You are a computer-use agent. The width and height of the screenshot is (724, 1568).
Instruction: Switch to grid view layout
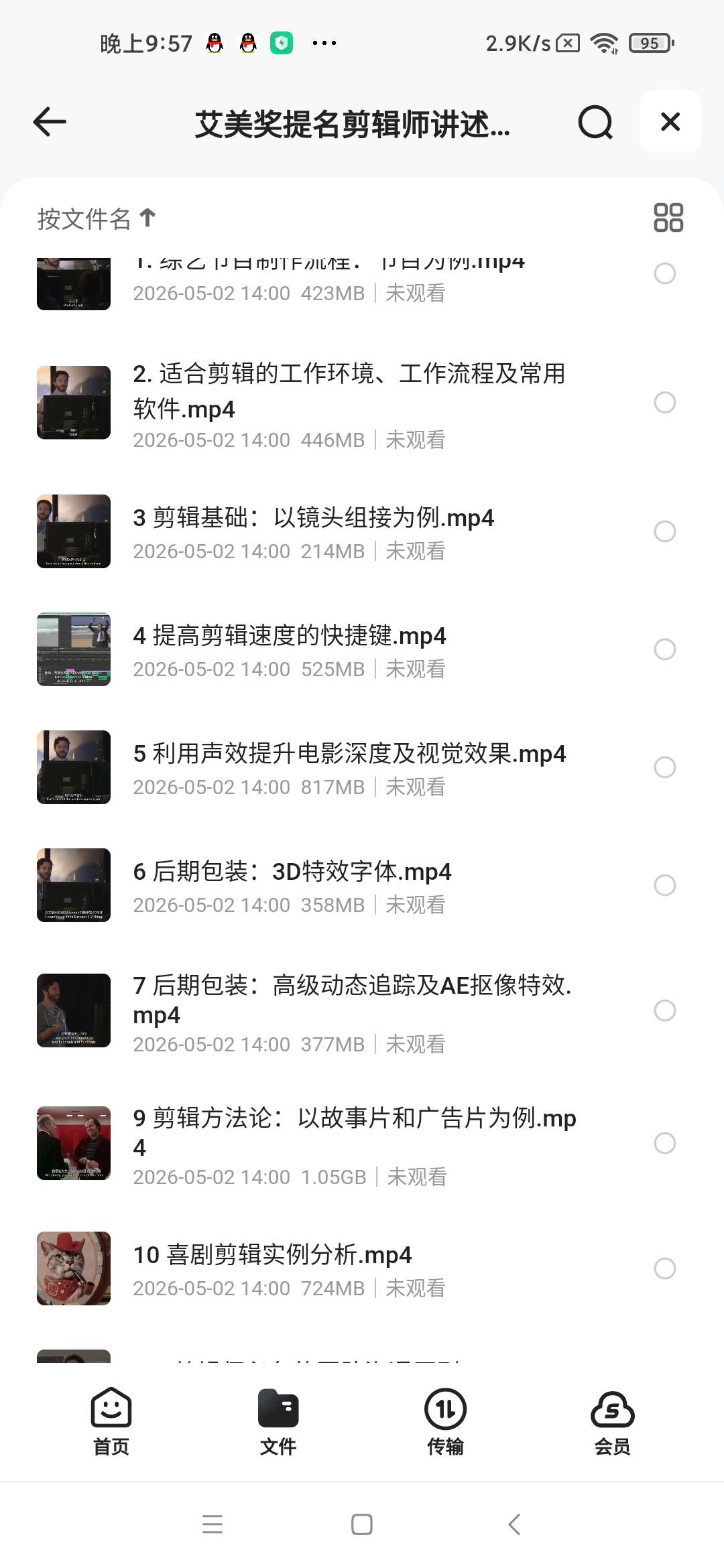[x=668, y=218]
